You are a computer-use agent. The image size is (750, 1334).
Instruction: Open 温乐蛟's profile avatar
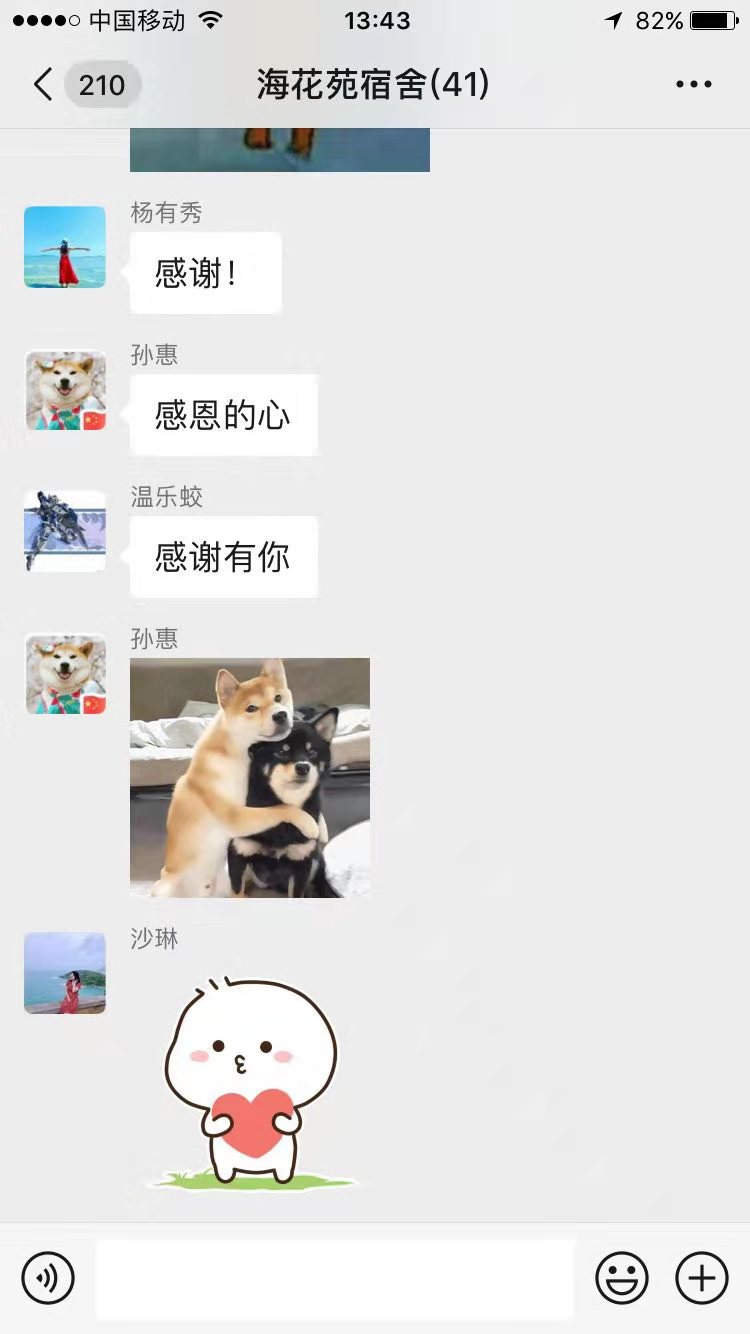pos(65,531)
